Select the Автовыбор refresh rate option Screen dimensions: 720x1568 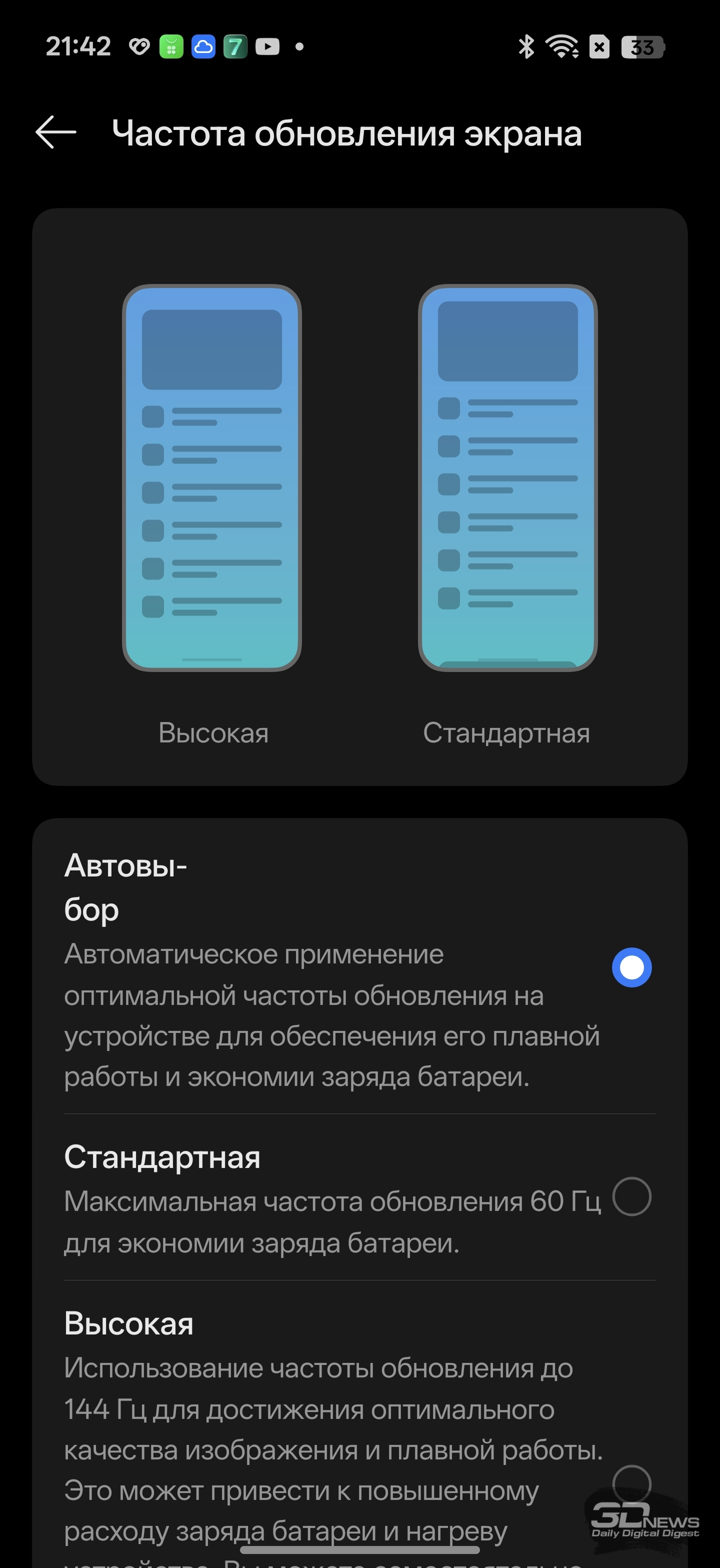(631, 967)
